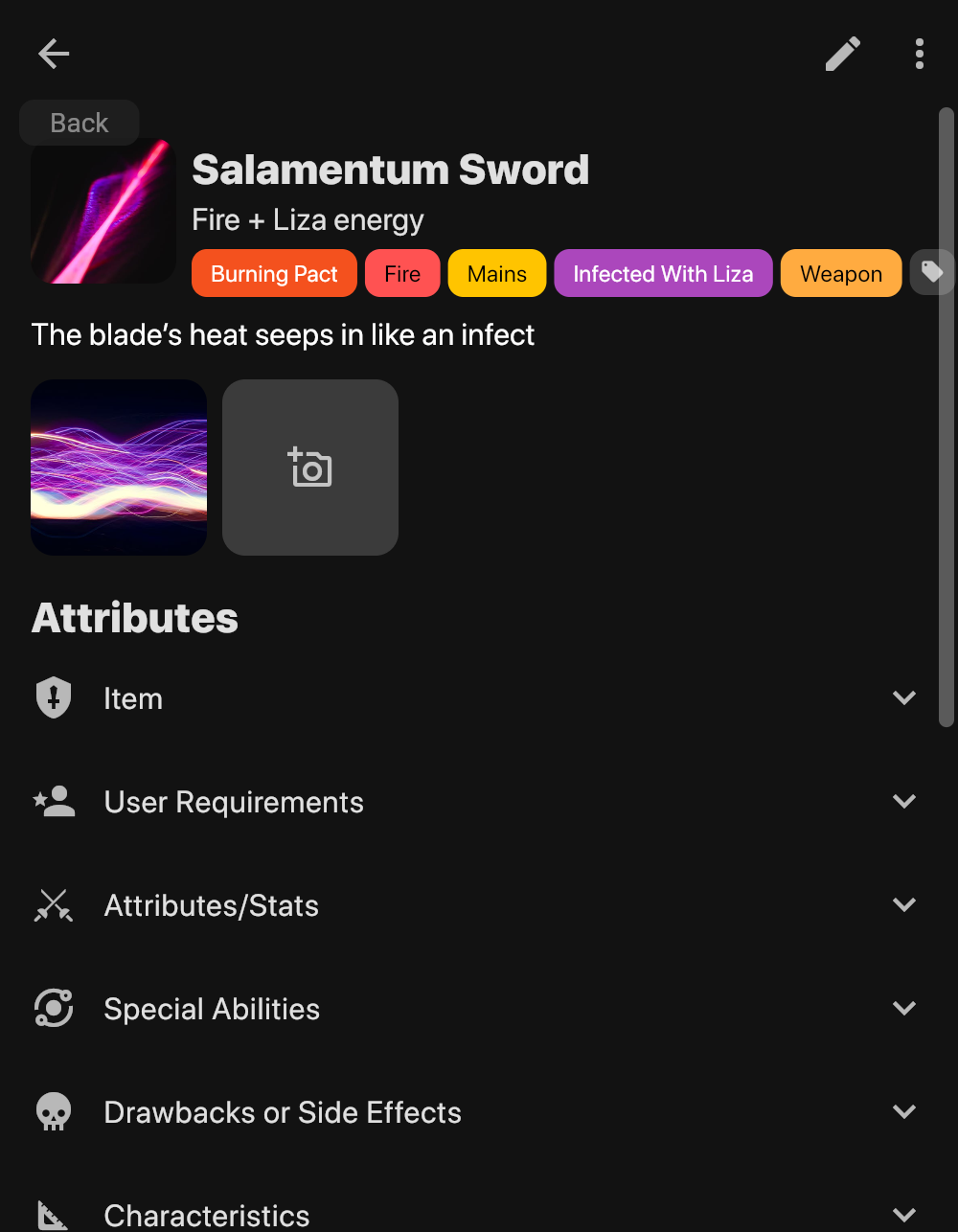Open the tag editor icon
The height and width of the screenshot is (1232, 958).
tap(932, 273)
